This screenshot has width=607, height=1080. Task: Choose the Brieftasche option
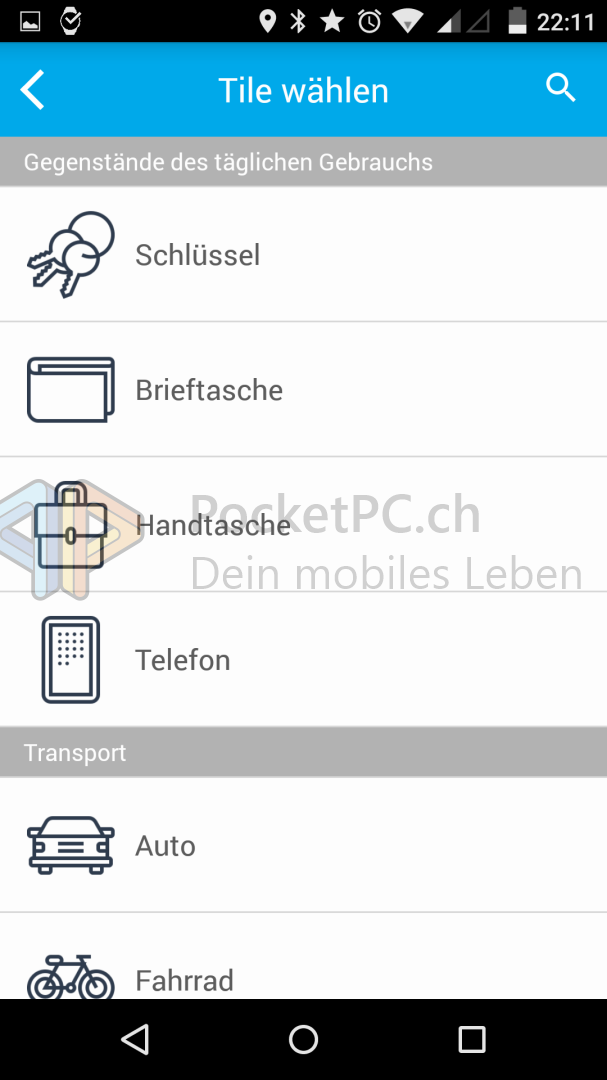pos(303,389)
